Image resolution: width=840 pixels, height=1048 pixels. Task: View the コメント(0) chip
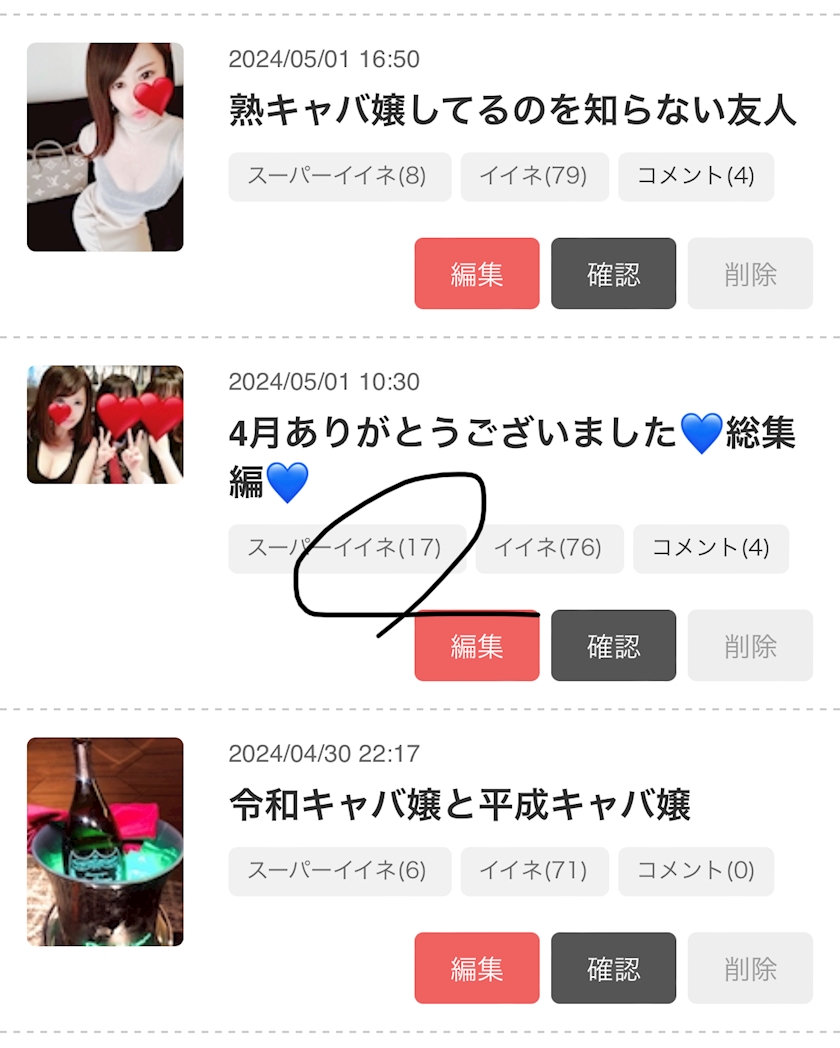[x=696, y=871]
